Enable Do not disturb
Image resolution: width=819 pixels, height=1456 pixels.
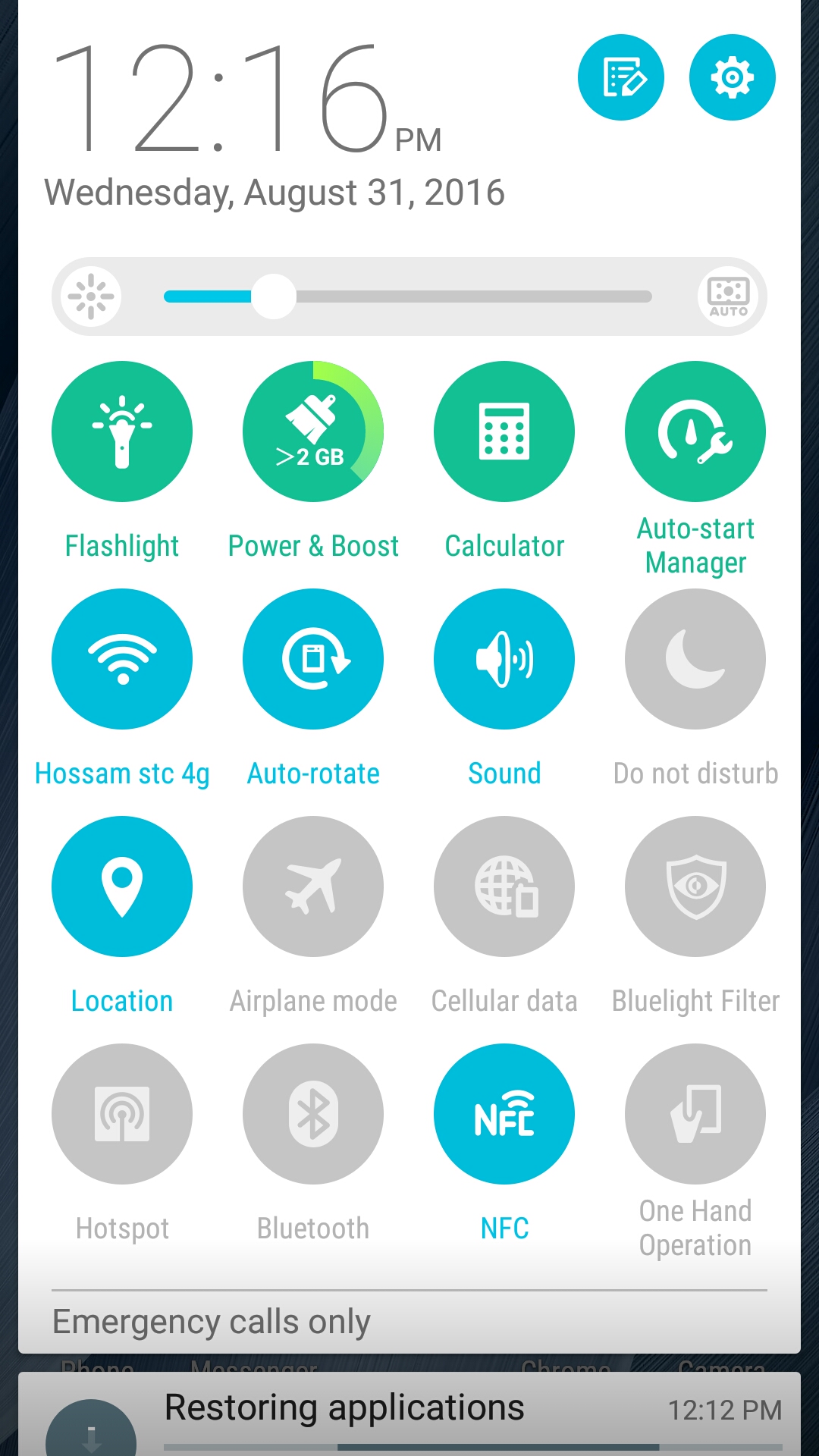click(x=695, y=659)
